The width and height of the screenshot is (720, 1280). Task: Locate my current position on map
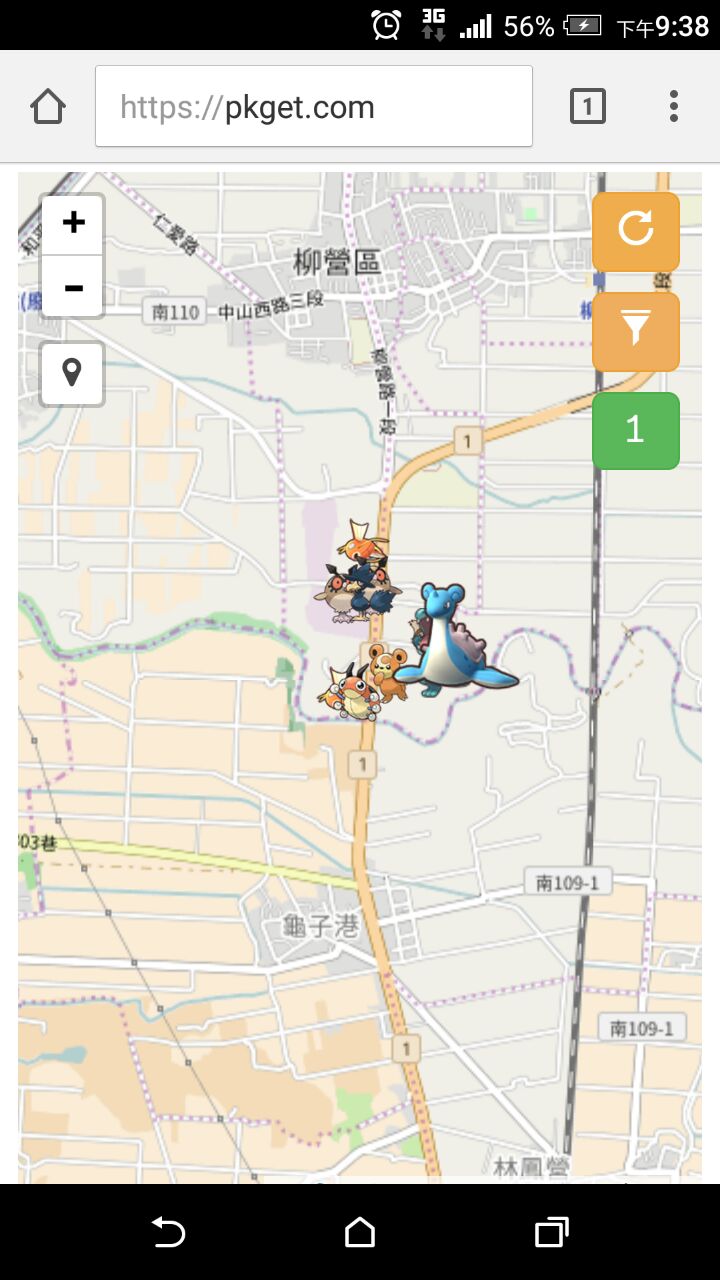(72, 374)
